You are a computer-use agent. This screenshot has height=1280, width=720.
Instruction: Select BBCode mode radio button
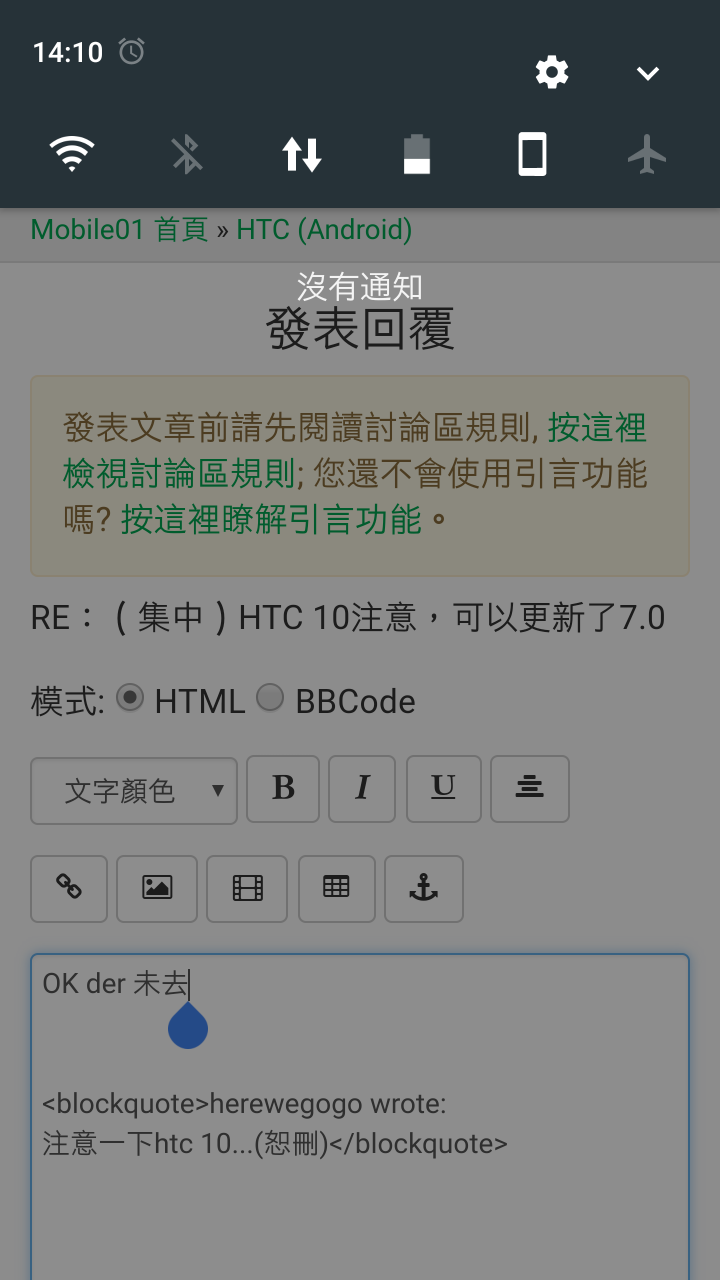[x=270, y=698]
